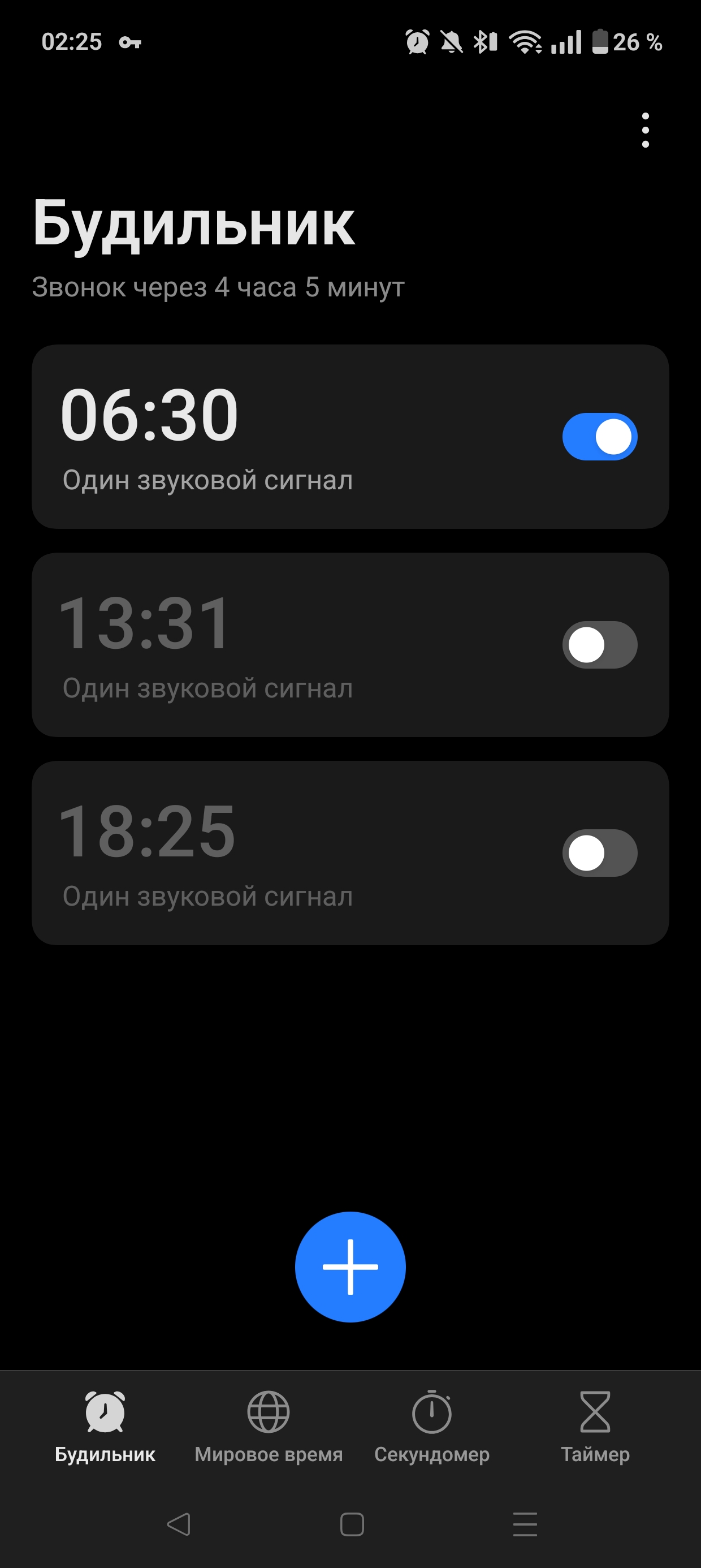Viewport: 701px width, 1568px height.
Task: Enable the 13:31 alarm switch
Action: (x=599, y=645)
